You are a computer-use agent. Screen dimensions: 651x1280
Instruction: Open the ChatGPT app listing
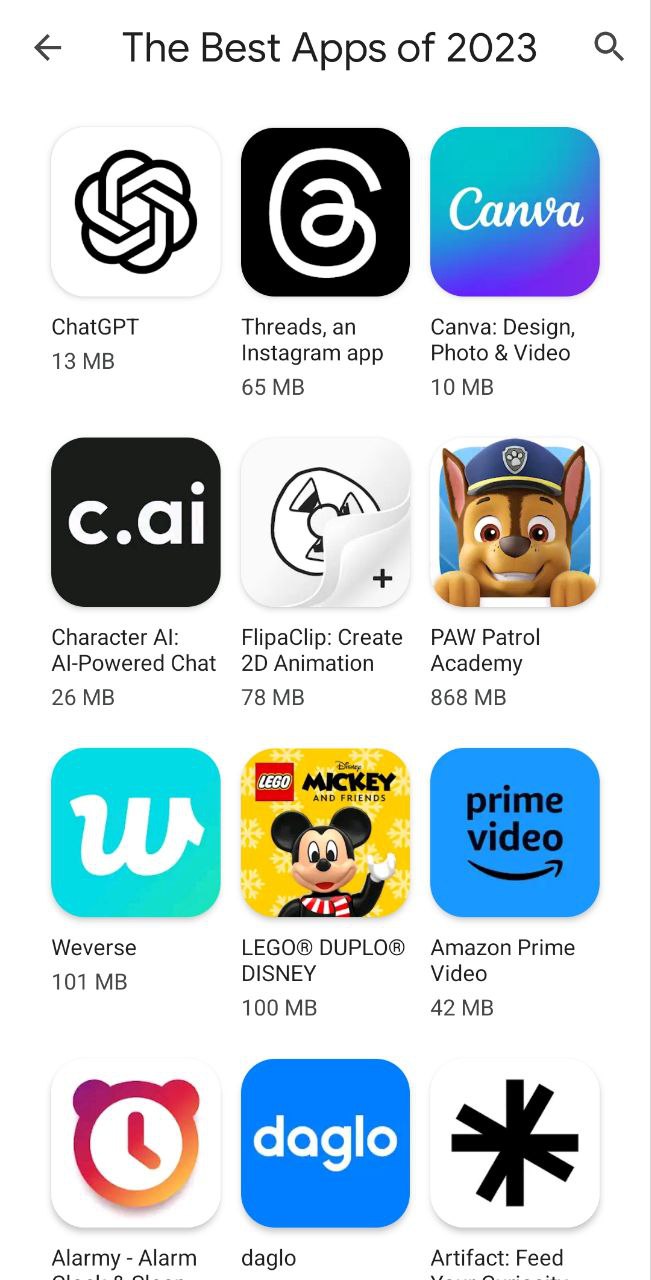click(x=135, y=212)
